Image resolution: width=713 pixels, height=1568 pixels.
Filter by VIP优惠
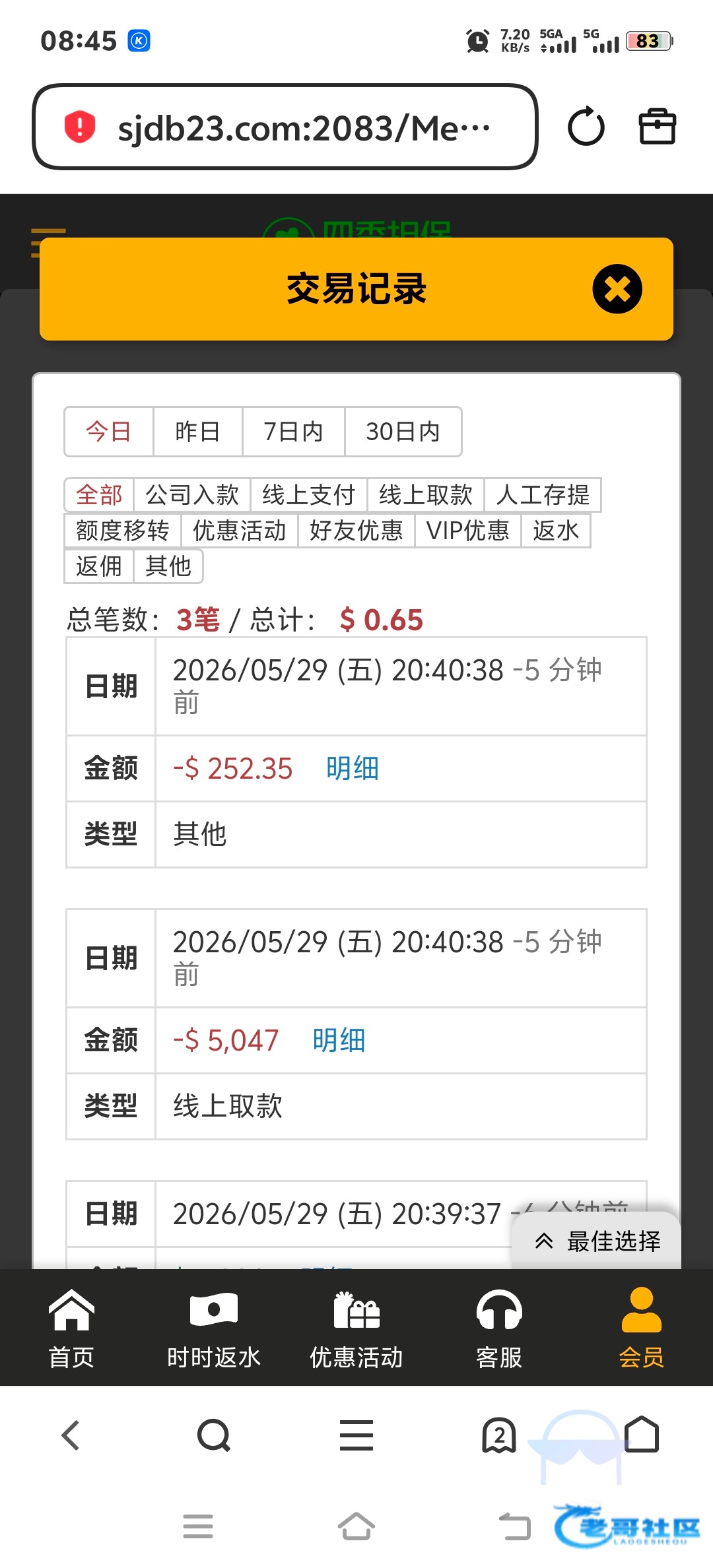[468, 531]
